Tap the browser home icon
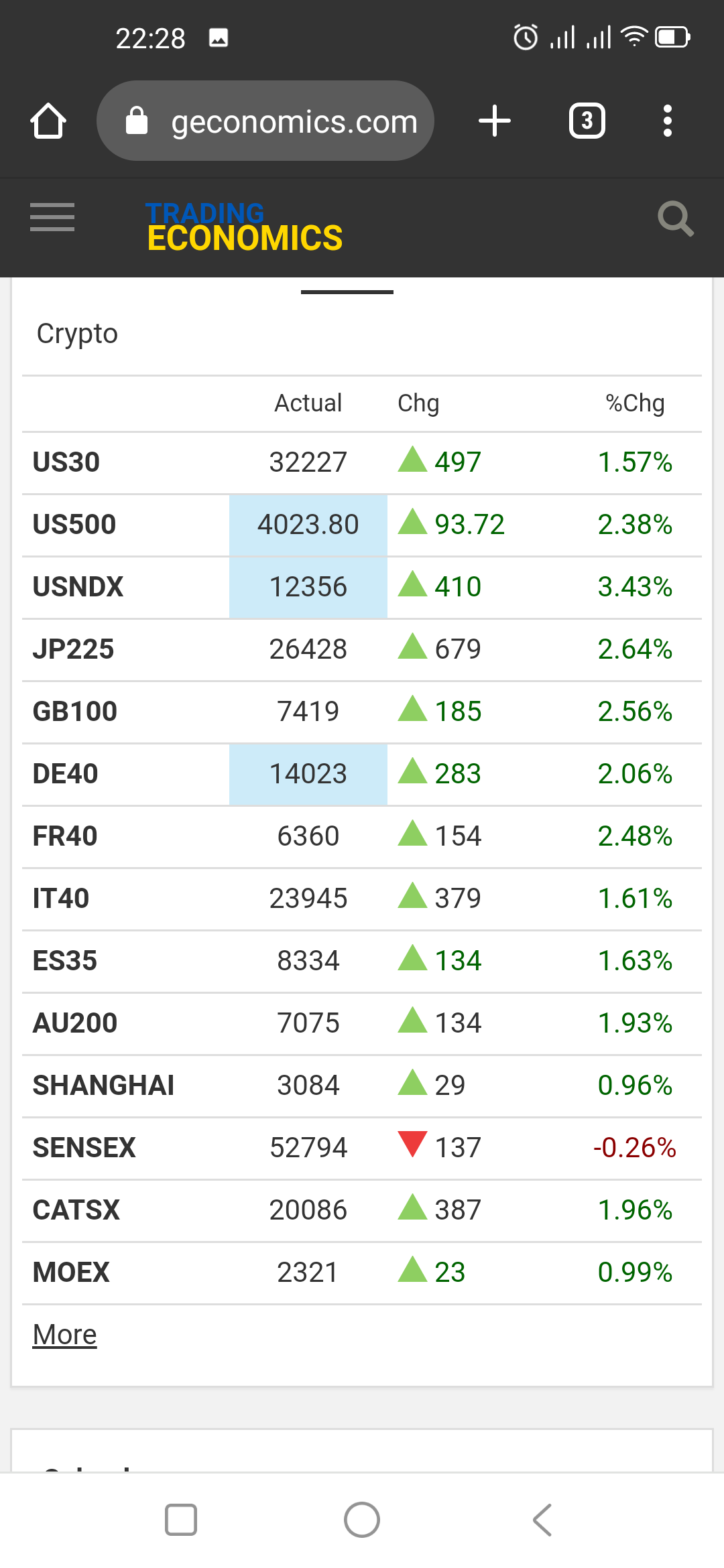Image resolution: width=724 pixels, height=1568 pixels. [48, 121]
